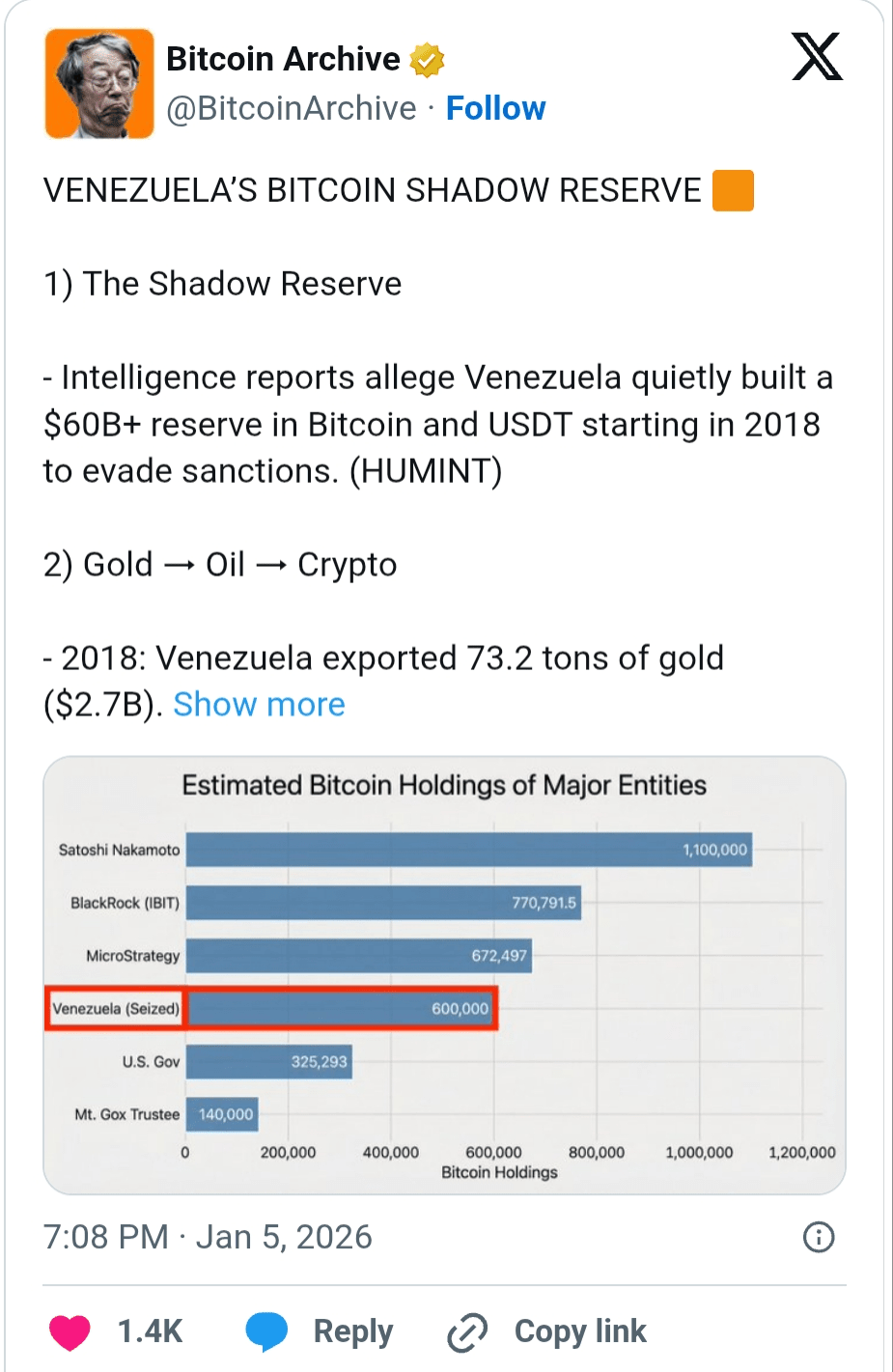The height and width of the screenshot is (1372, 893).
Task: Open Bitcoin Archive's profile picture
Action: pos(99,84)
